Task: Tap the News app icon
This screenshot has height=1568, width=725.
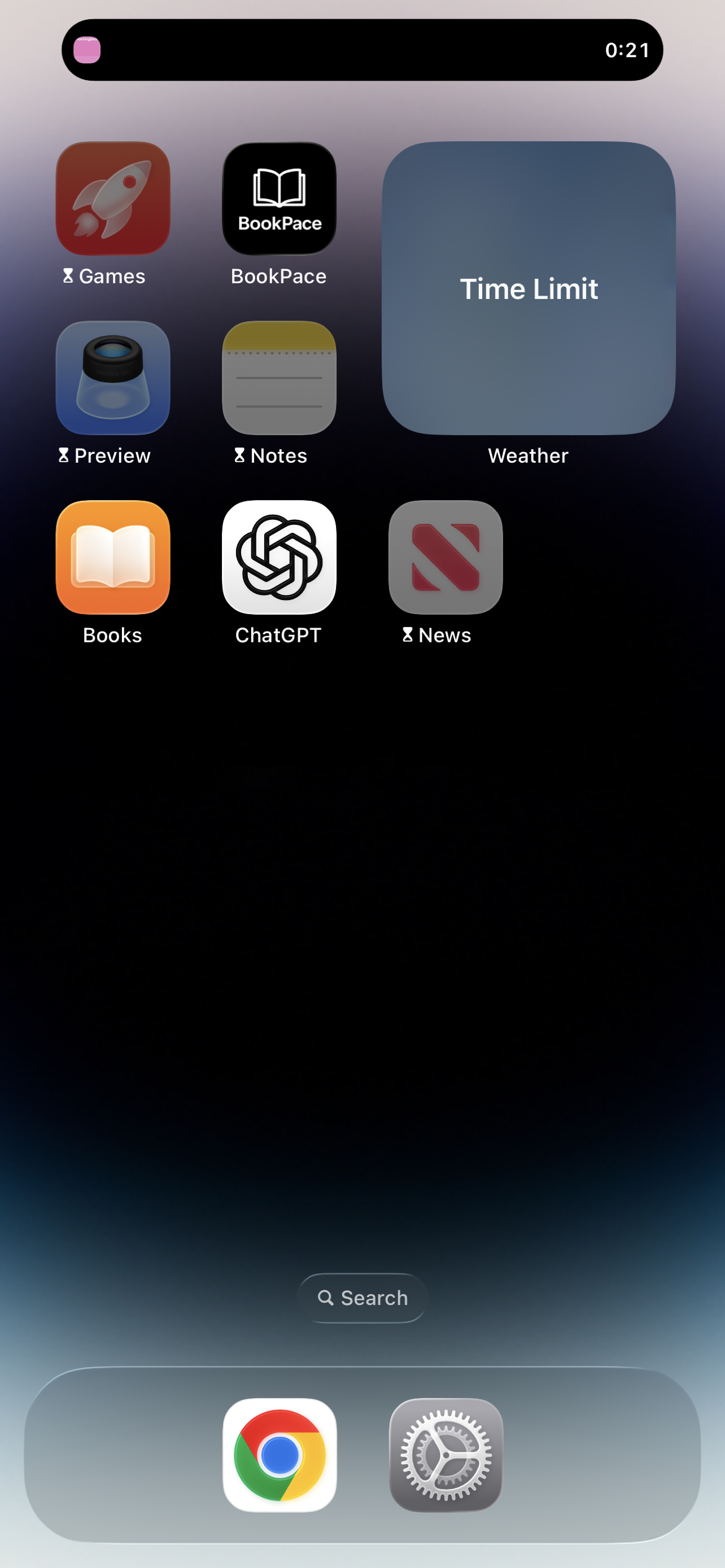Action: (x=444, y=557)
